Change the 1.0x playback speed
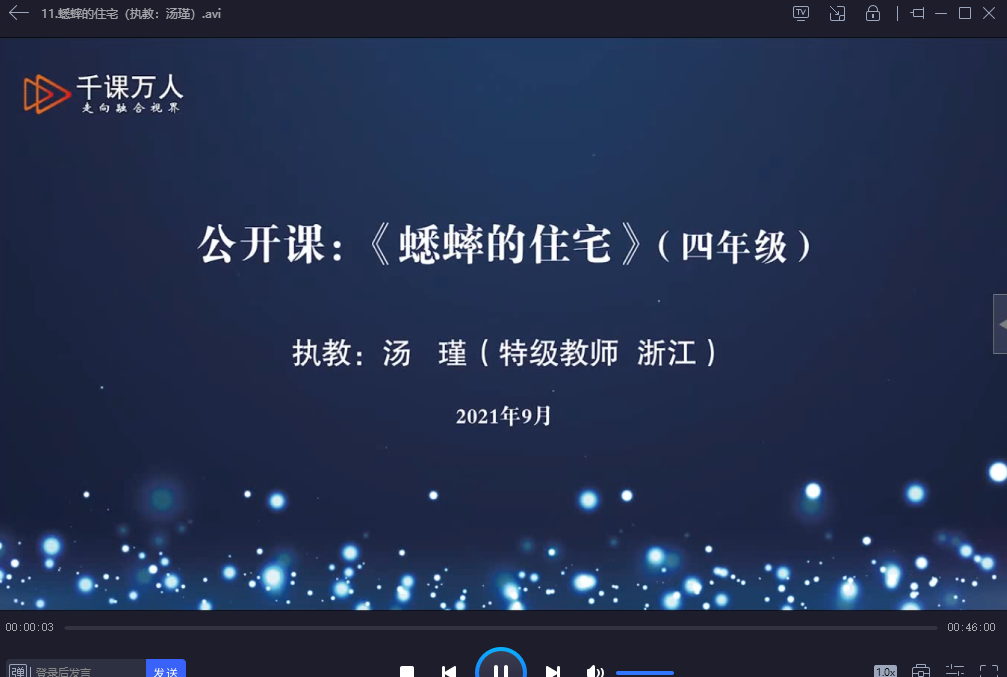This screenshot has height=677, width=1007. click(x=885, y=671)
